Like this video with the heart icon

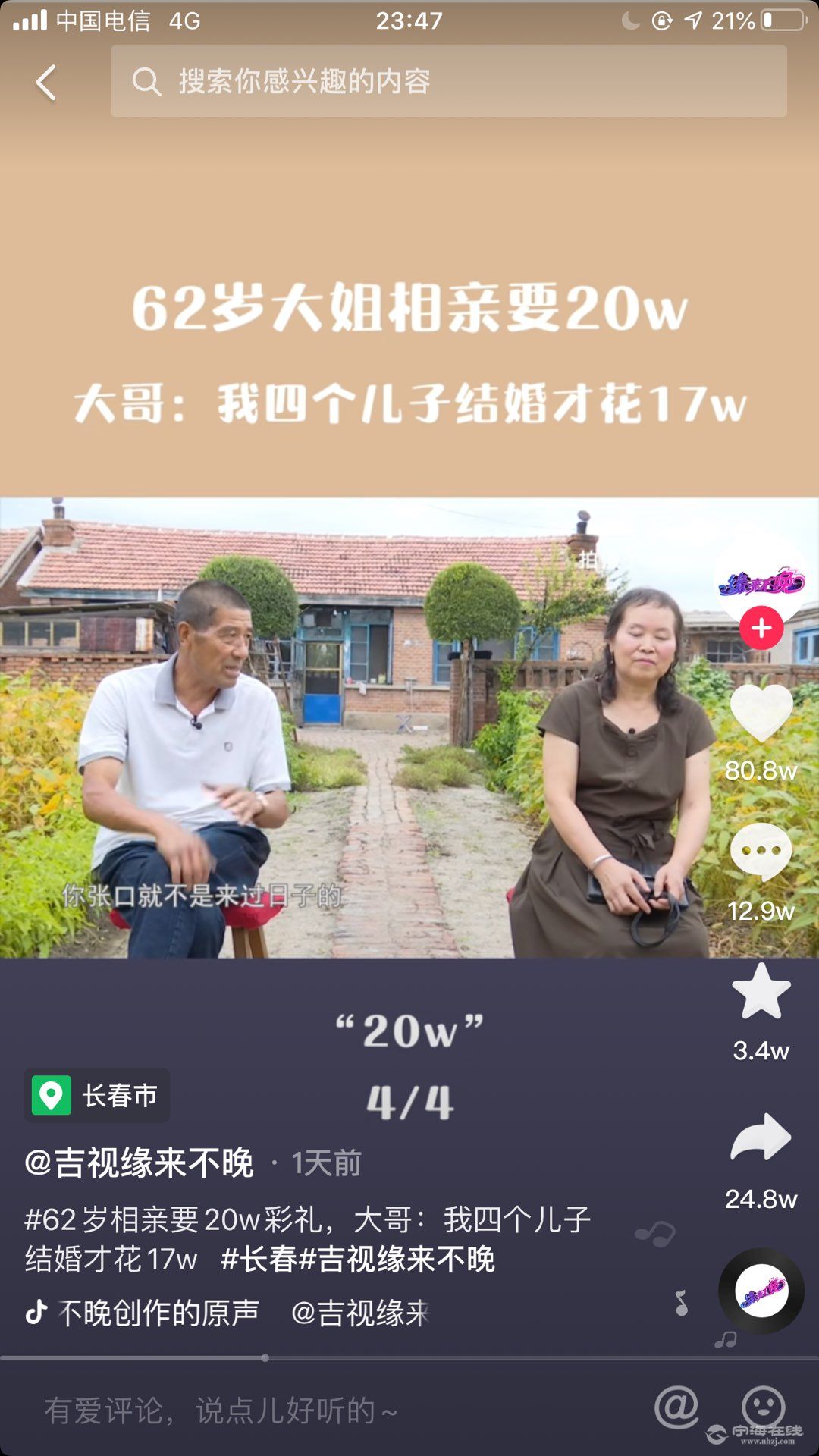[761, 713]
